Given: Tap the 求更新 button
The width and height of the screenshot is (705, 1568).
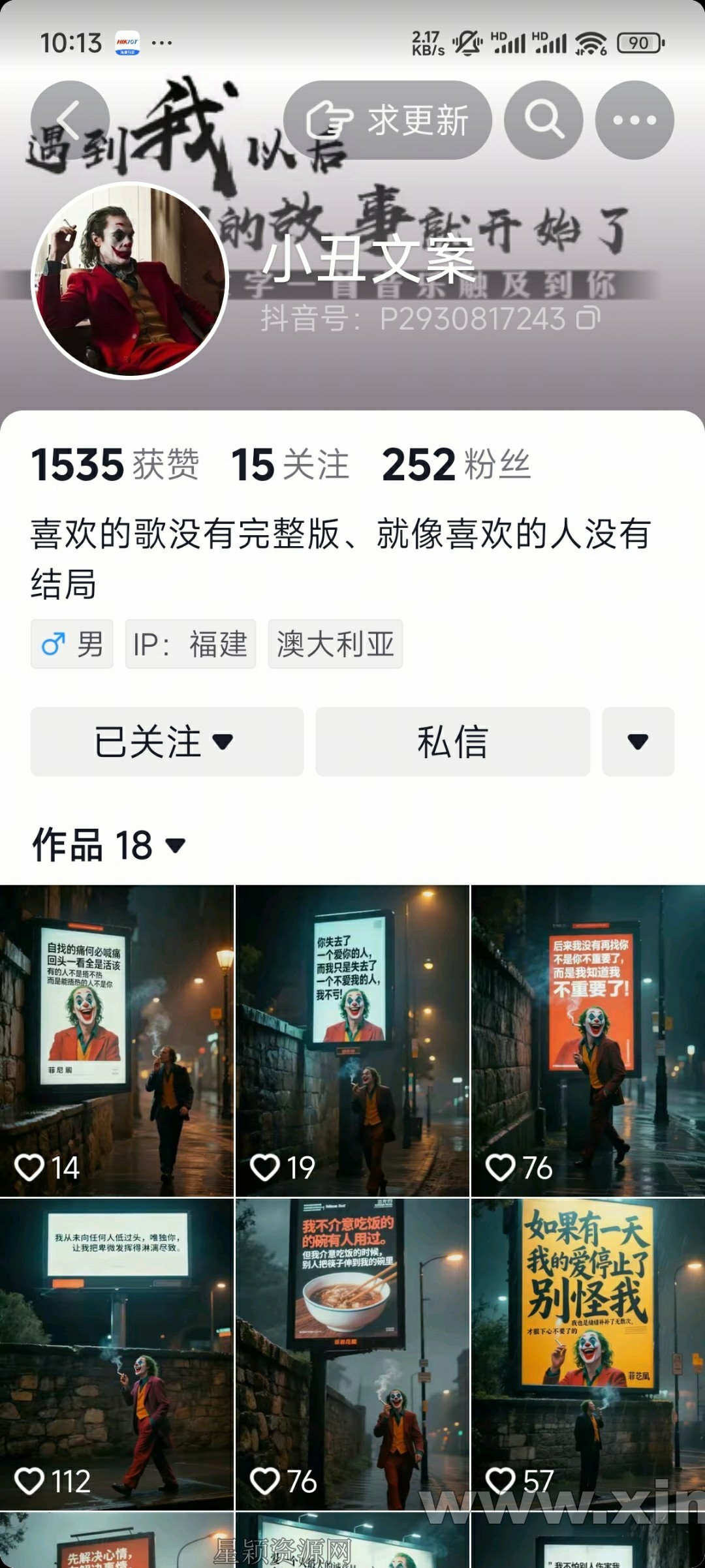Looking at the screenshot, I should [388, 120].
